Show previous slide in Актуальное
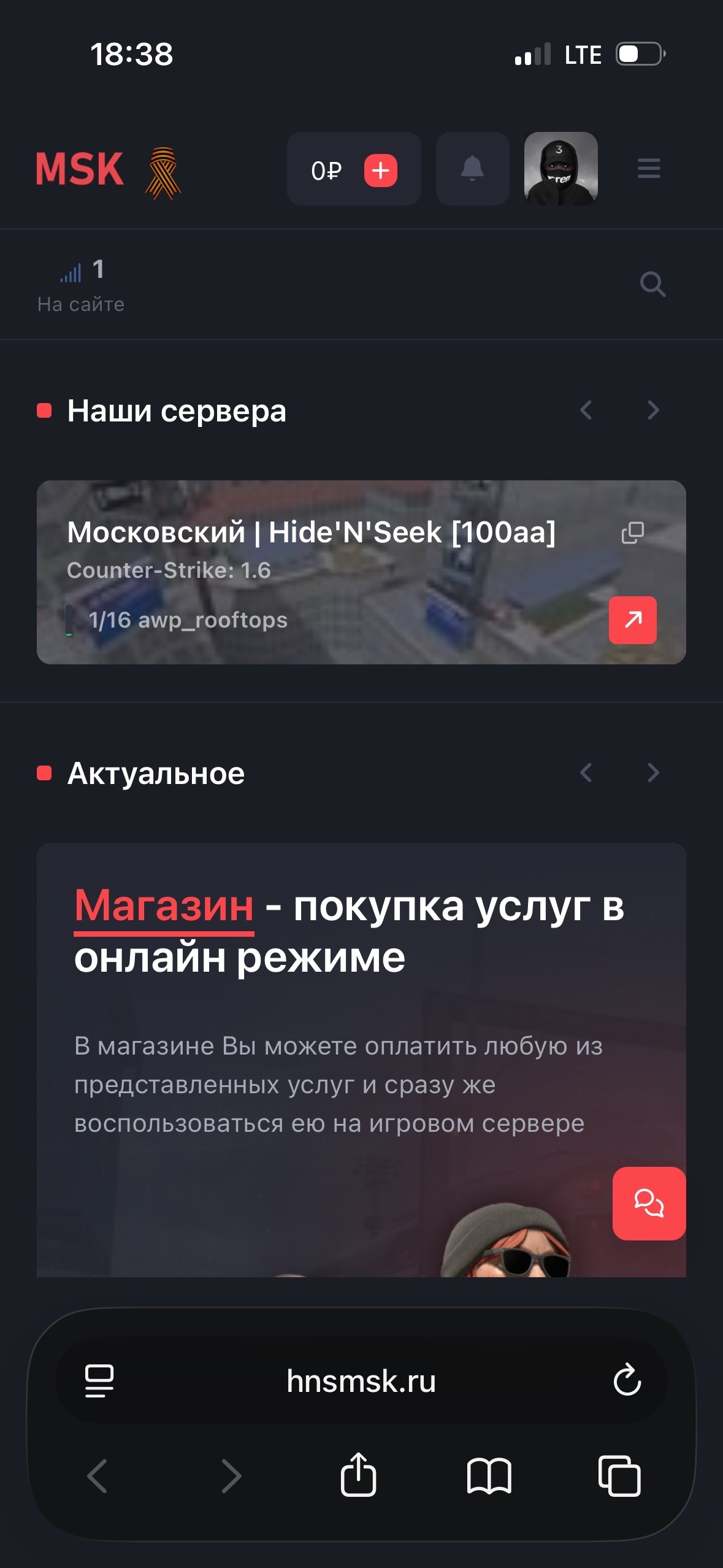This screenshot has height=1568, width=723. click(586, 773)
